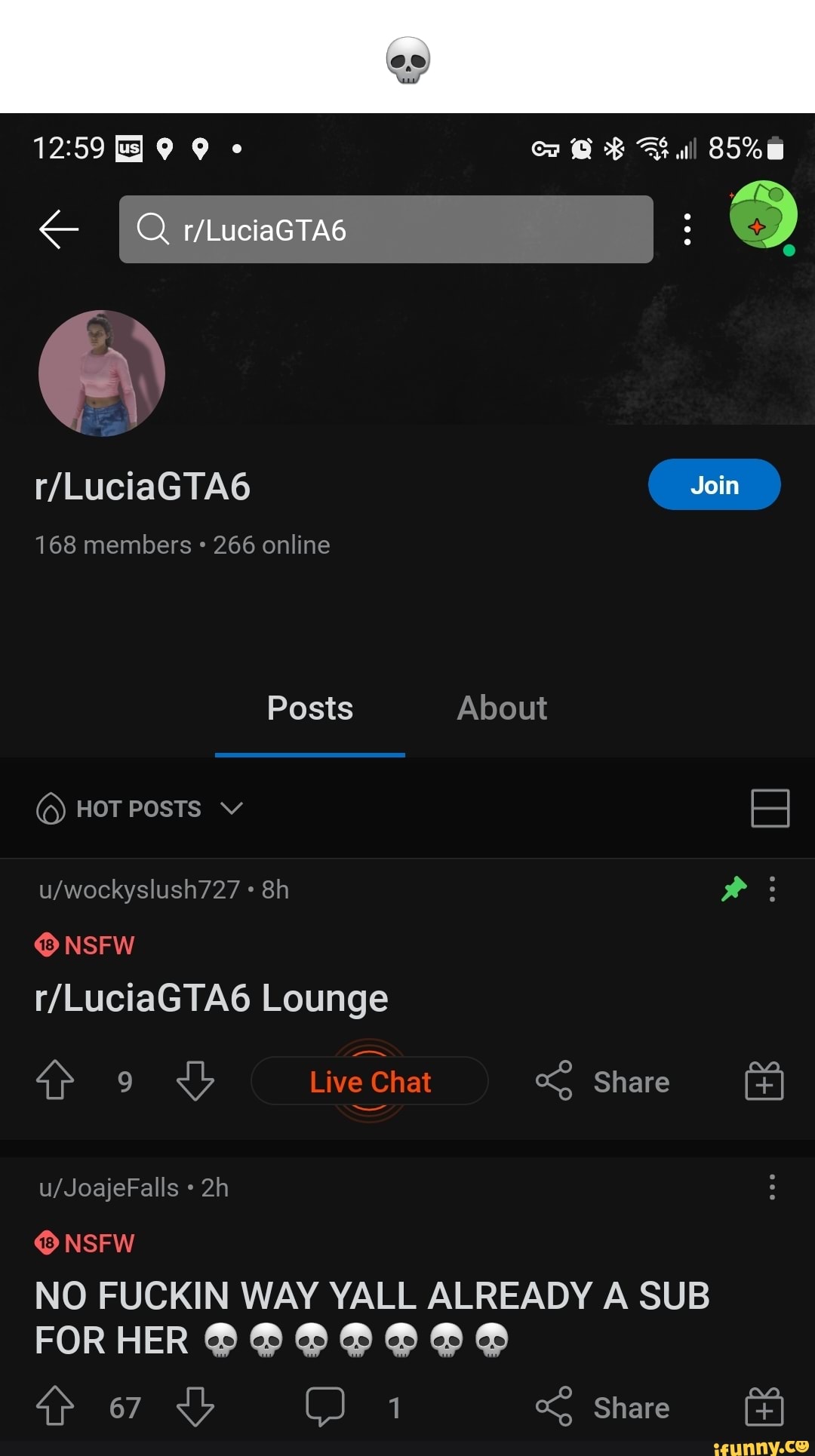Screen dimensions: 815x1456
Task: Share JoajeFalls's post
Action: coord(603,1408)
